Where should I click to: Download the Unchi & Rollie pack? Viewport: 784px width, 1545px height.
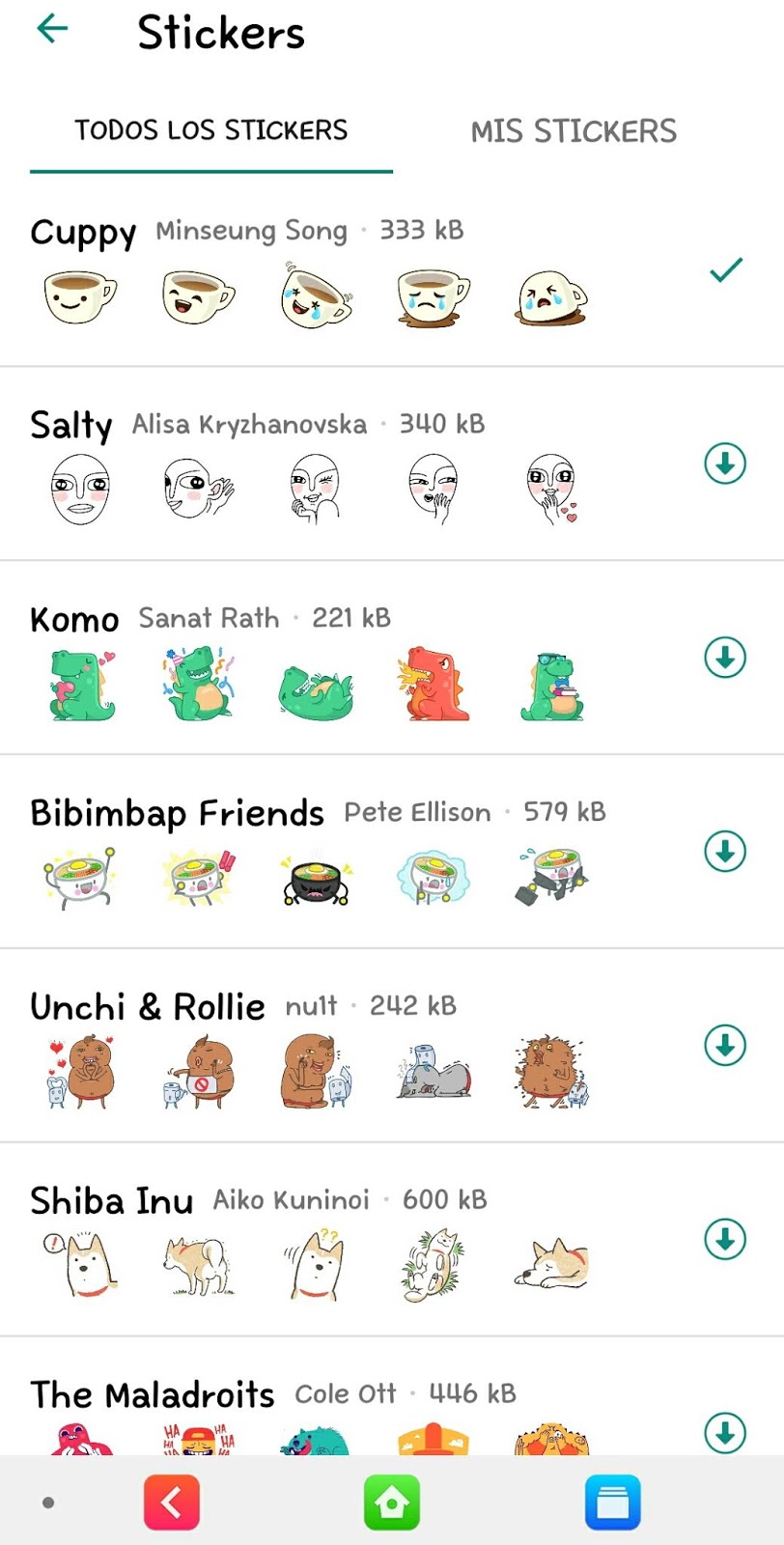pos(724,1045)
